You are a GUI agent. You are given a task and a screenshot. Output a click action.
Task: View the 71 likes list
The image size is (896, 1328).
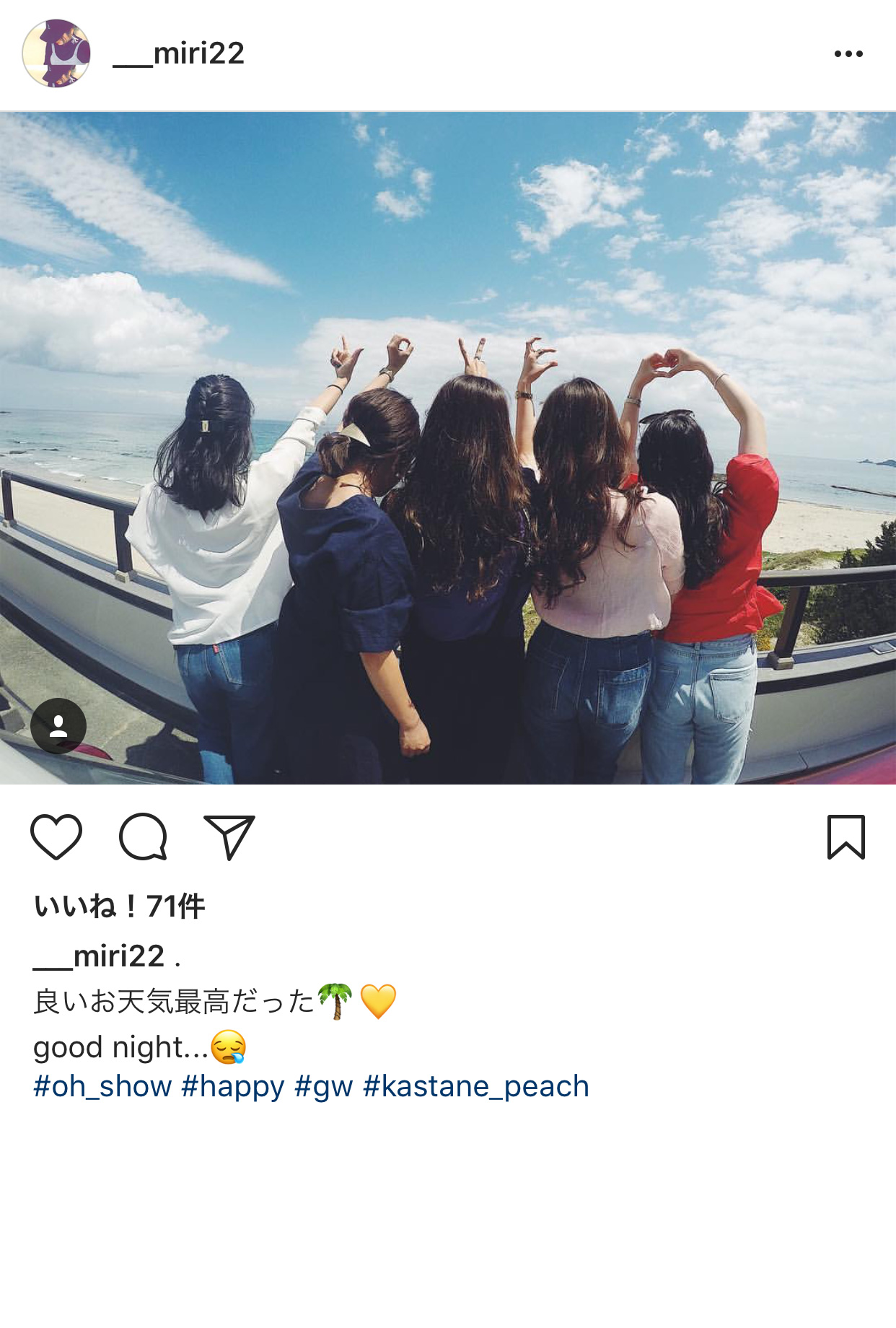click(x=120, y=907)
